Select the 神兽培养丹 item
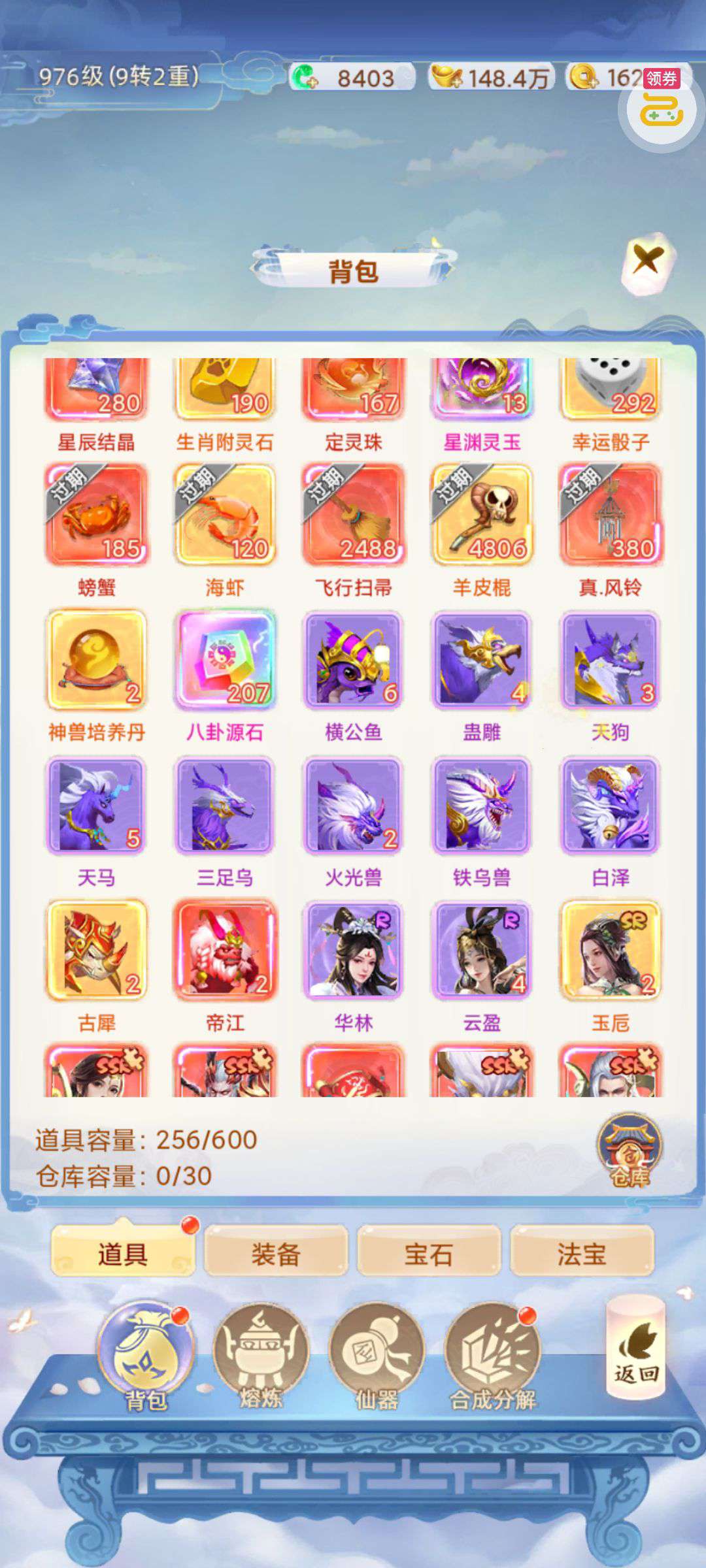The width and height of the screenshot is (706, 1568). pyautogui.click(x=97, y=660)
